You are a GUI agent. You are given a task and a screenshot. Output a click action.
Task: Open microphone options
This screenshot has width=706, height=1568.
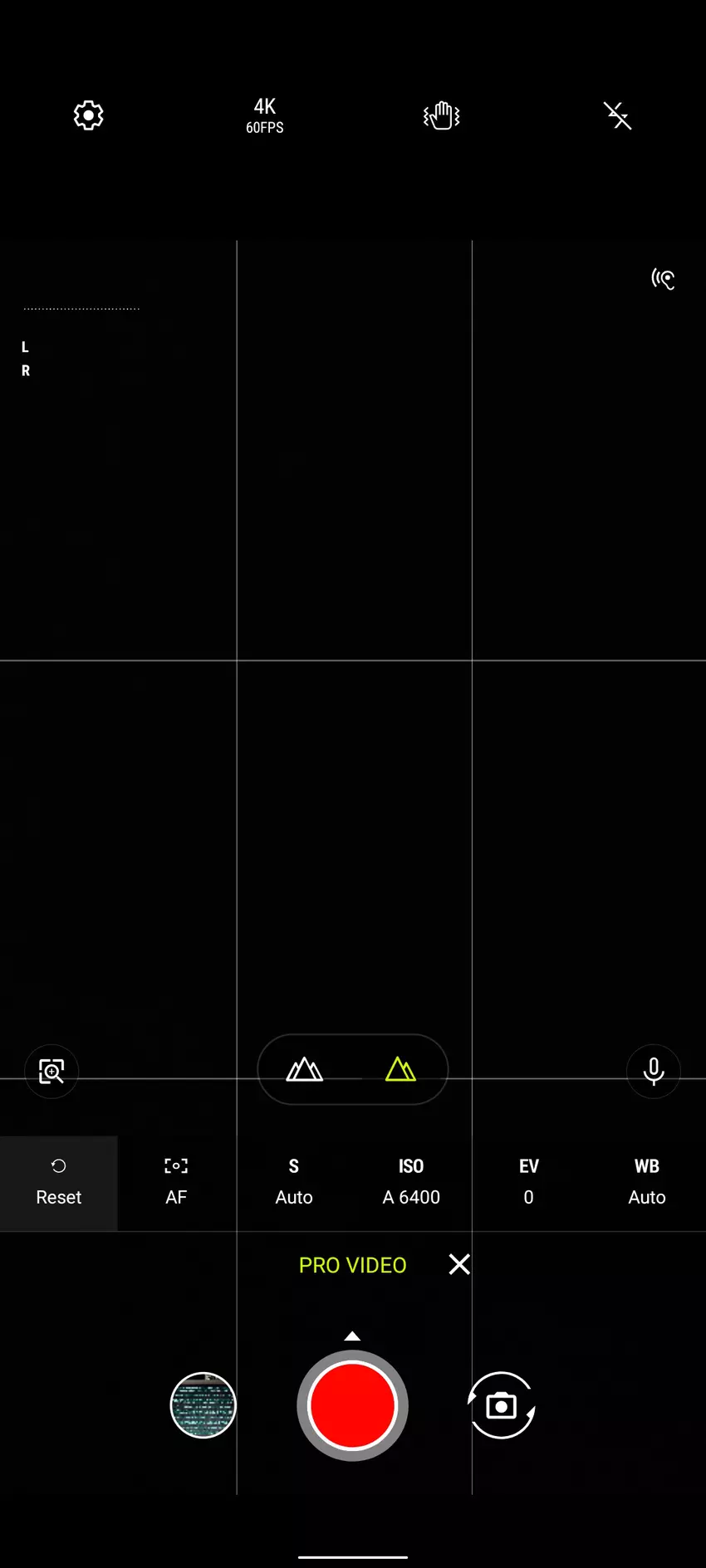pos(654,1071)
